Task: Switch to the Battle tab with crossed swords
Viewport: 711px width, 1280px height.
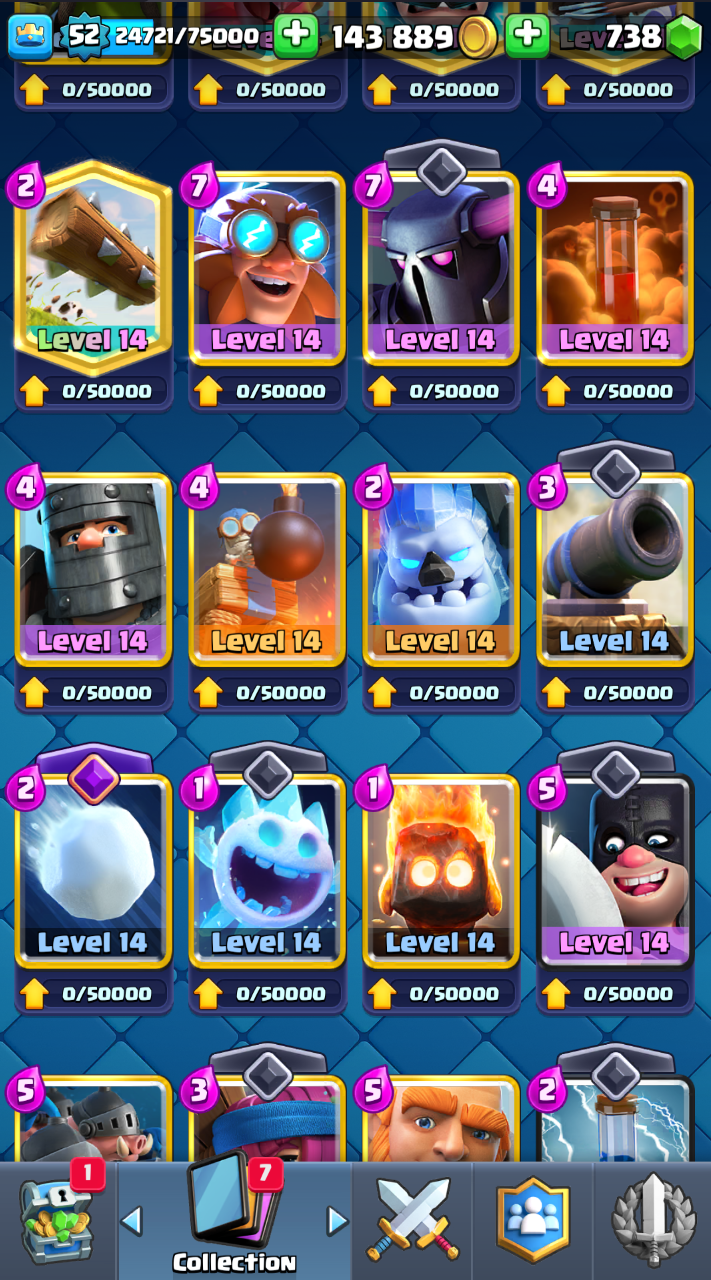Action: pos(411,1221)
